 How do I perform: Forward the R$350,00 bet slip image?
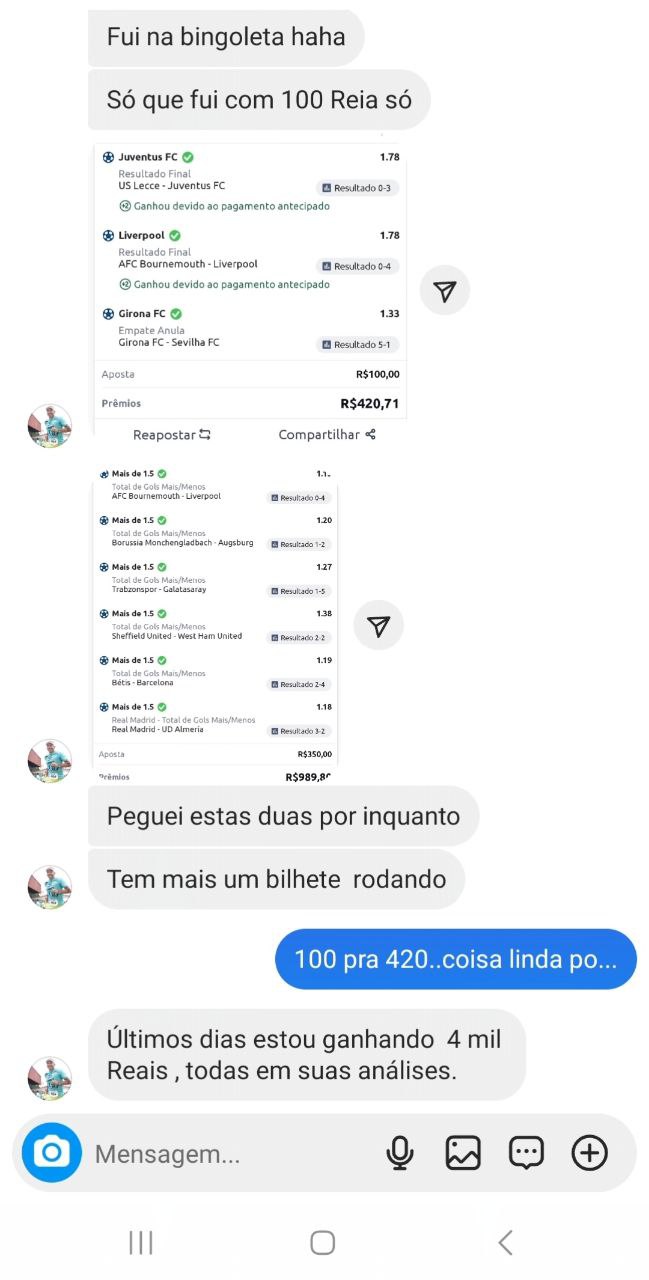point(378,626)
